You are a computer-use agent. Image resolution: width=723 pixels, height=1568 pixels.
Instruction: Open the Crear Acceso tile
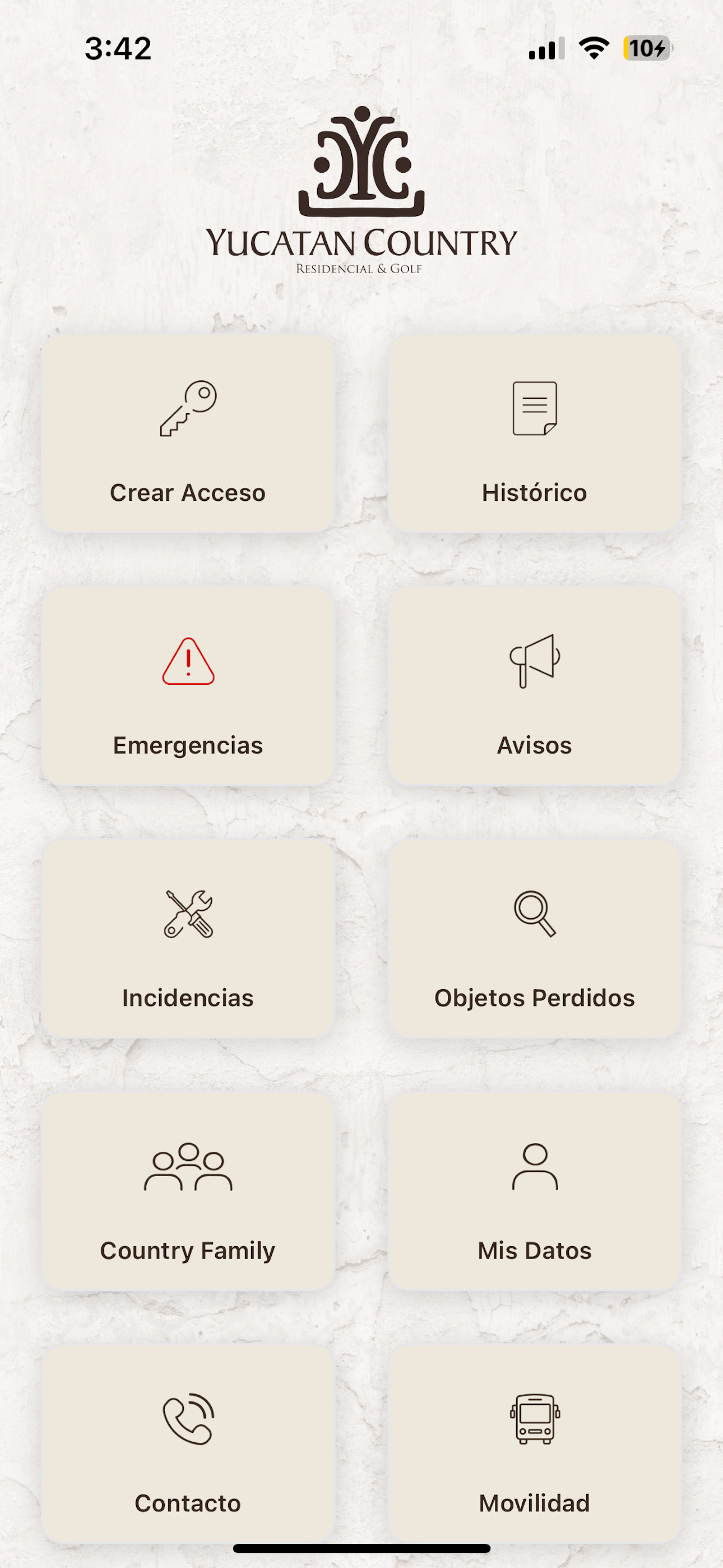188,433
